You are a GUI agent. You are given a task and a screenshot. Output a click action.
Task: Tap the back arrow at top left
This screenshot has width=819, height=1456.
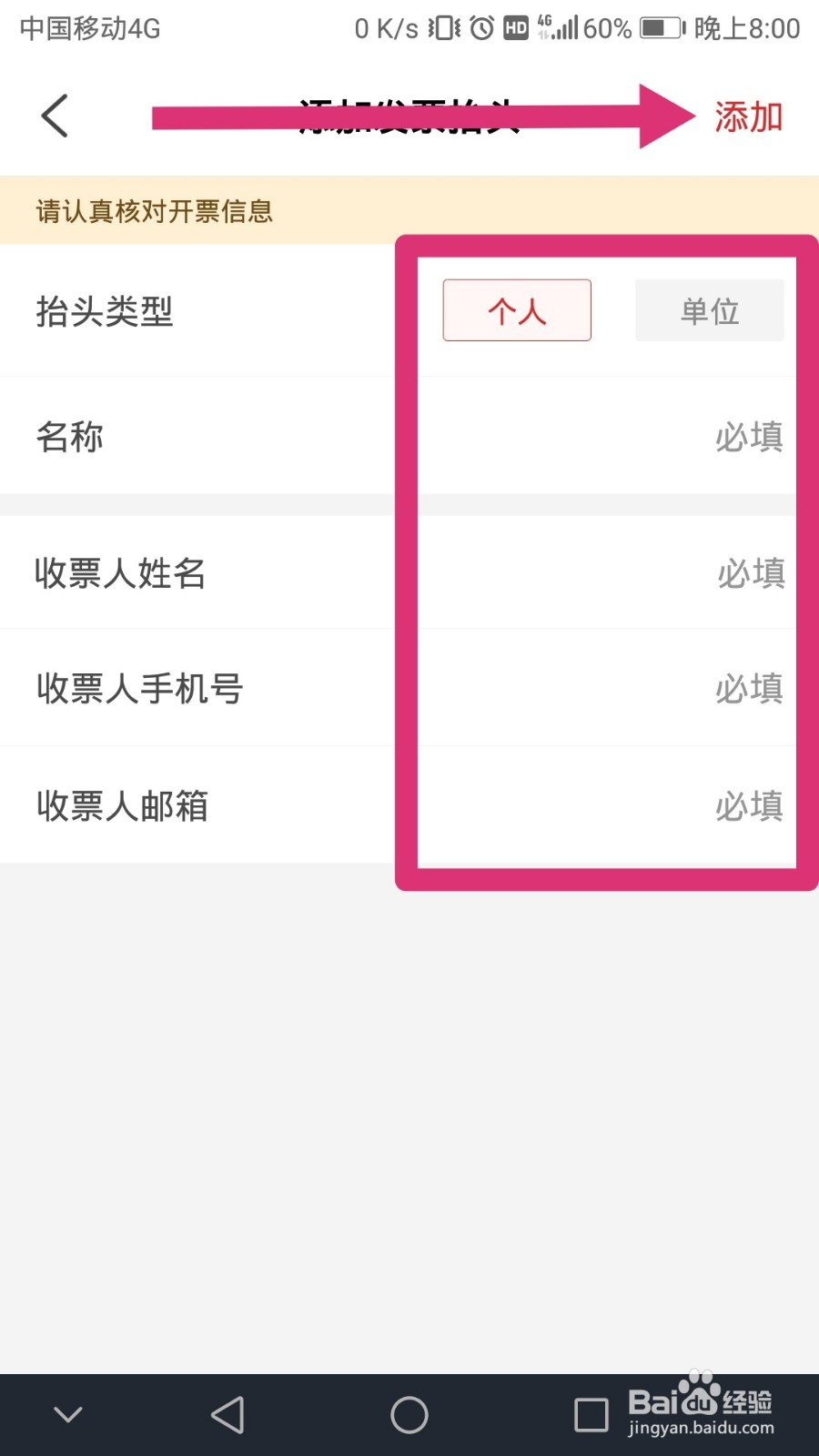click(53, 116)
